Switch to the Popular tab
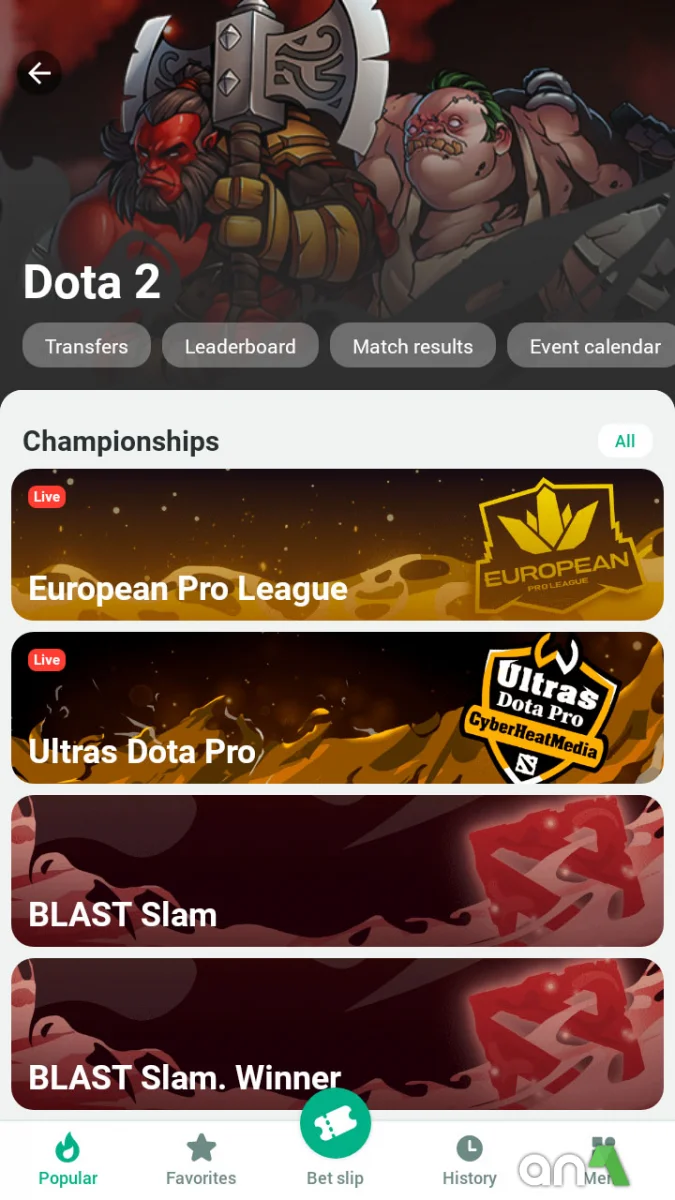675x1200 pixels. (x=68, y=1160)
